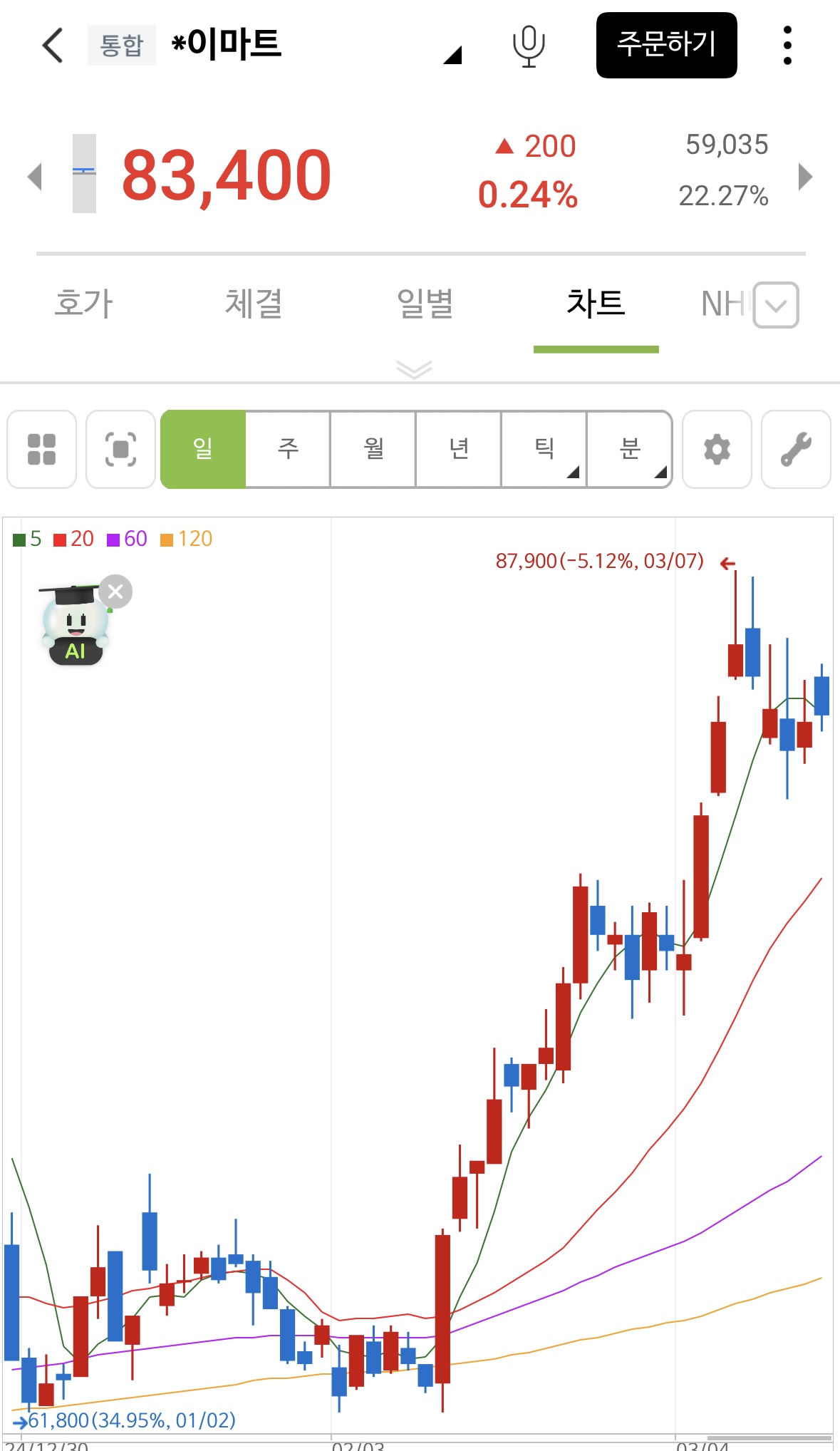Choose the 틱 tick chart option
This screenshot has height=1451, width=840.
(544, 449)
